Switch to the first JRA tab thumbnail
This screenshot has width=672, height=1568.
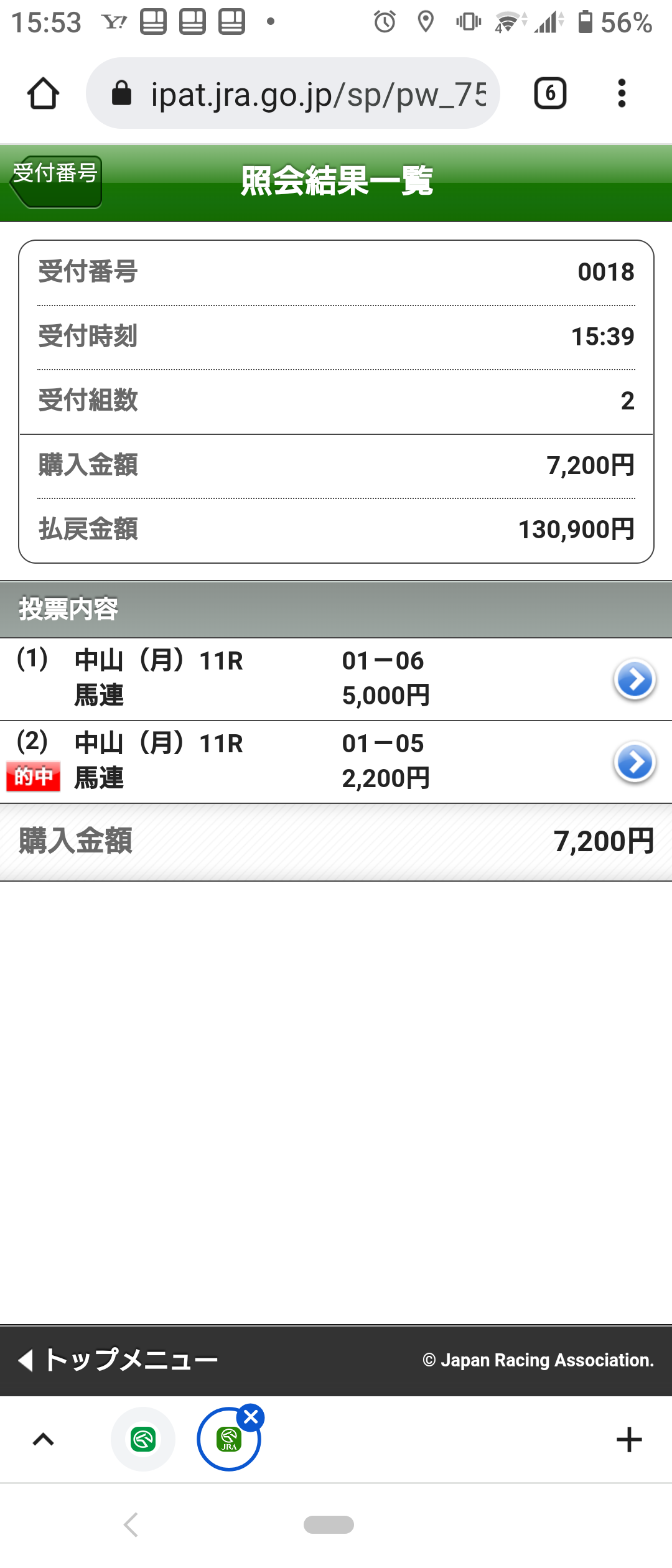(143, 1439)
